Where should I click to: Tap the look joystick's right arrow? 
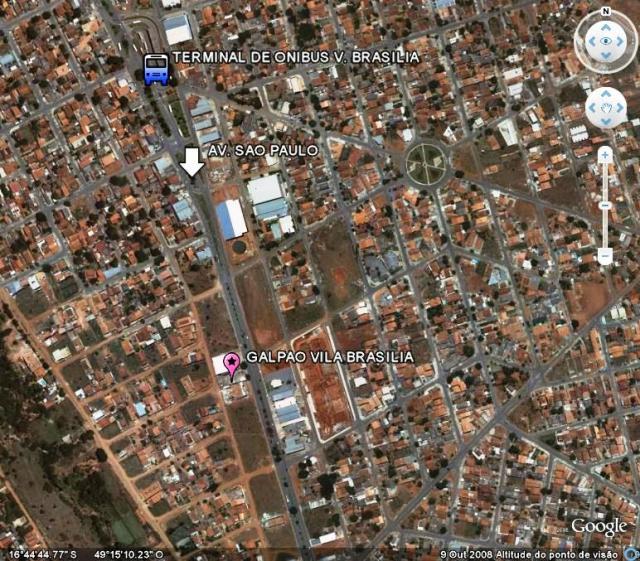point(622,42)
